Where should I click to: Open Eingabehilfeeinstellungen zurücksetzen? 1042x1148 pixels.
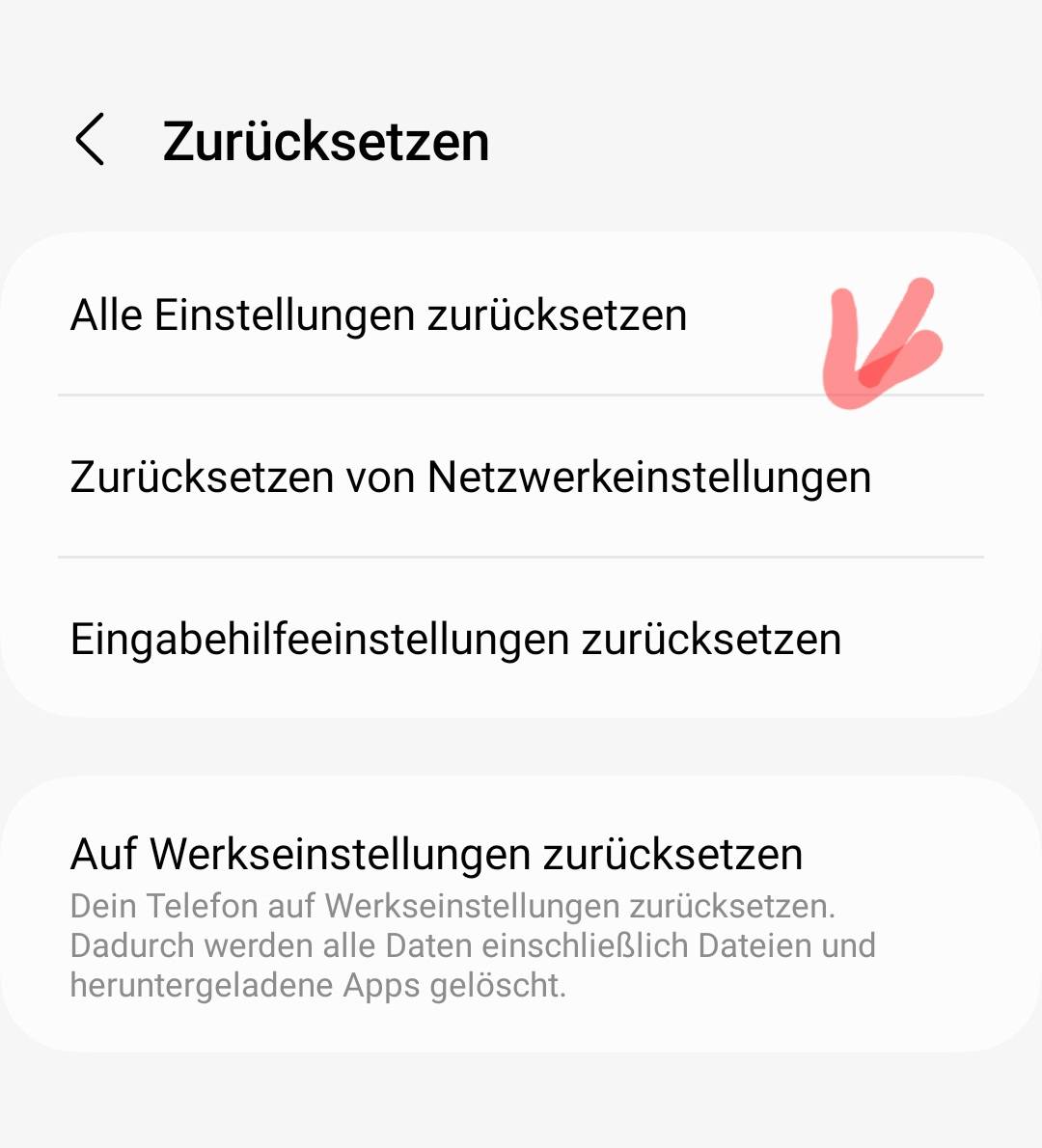(x=455, y=639)
